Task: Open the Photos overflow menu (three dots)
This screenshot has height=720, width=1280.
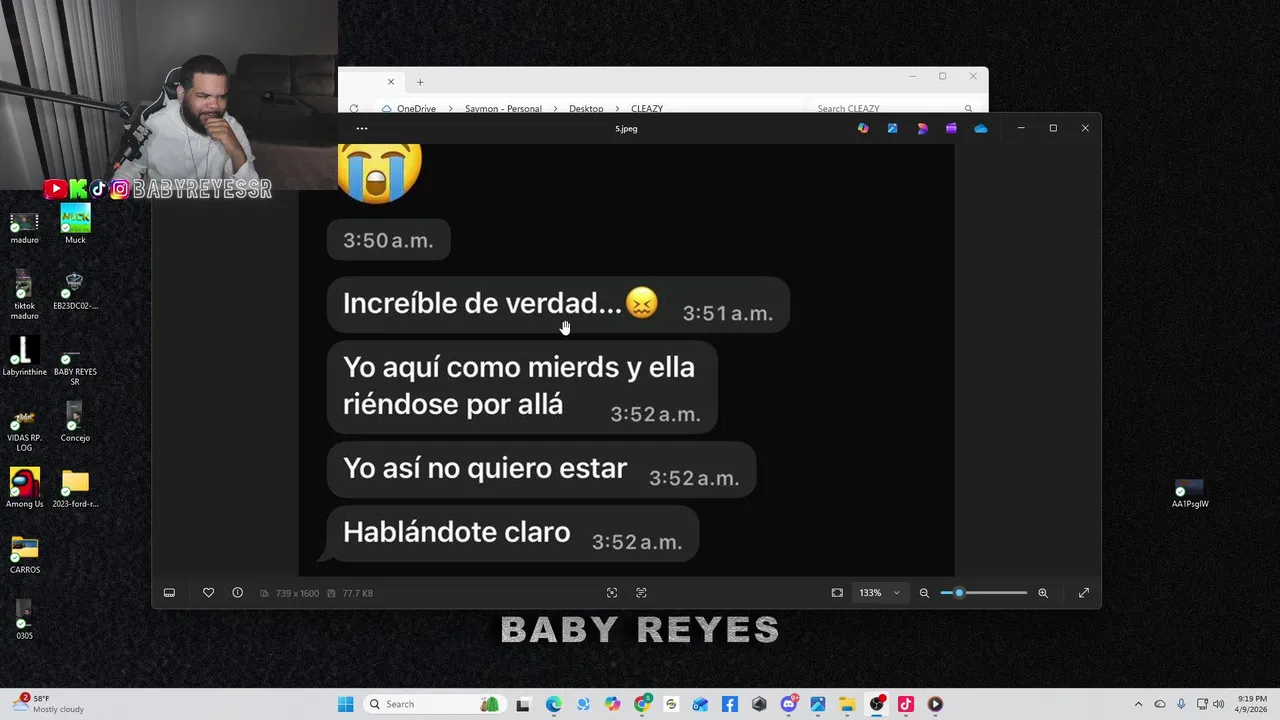Action: click(x=362, y=128)
